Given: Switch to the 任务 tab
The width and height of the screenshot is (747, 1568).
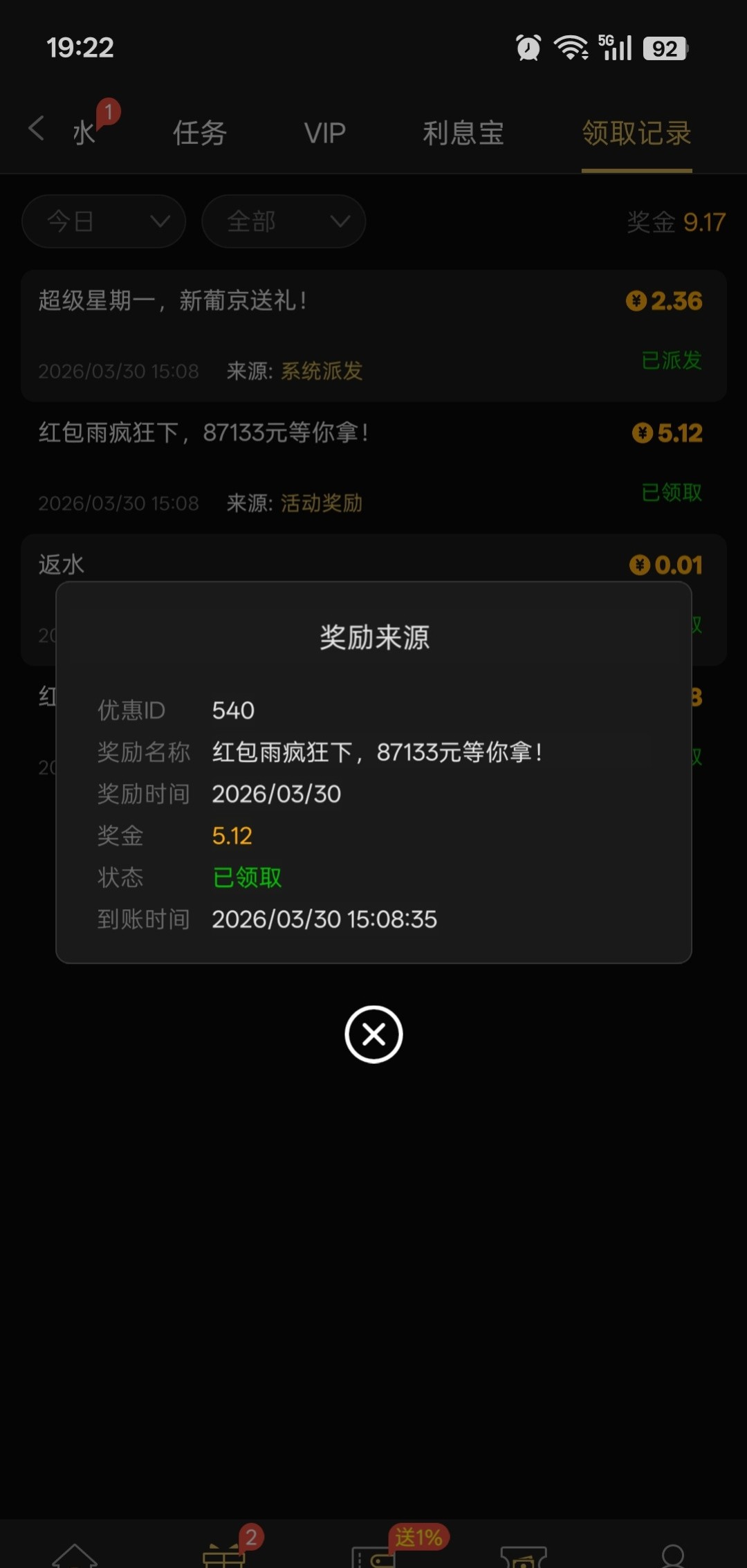Looking at the screenshot, I should point(200,133).
